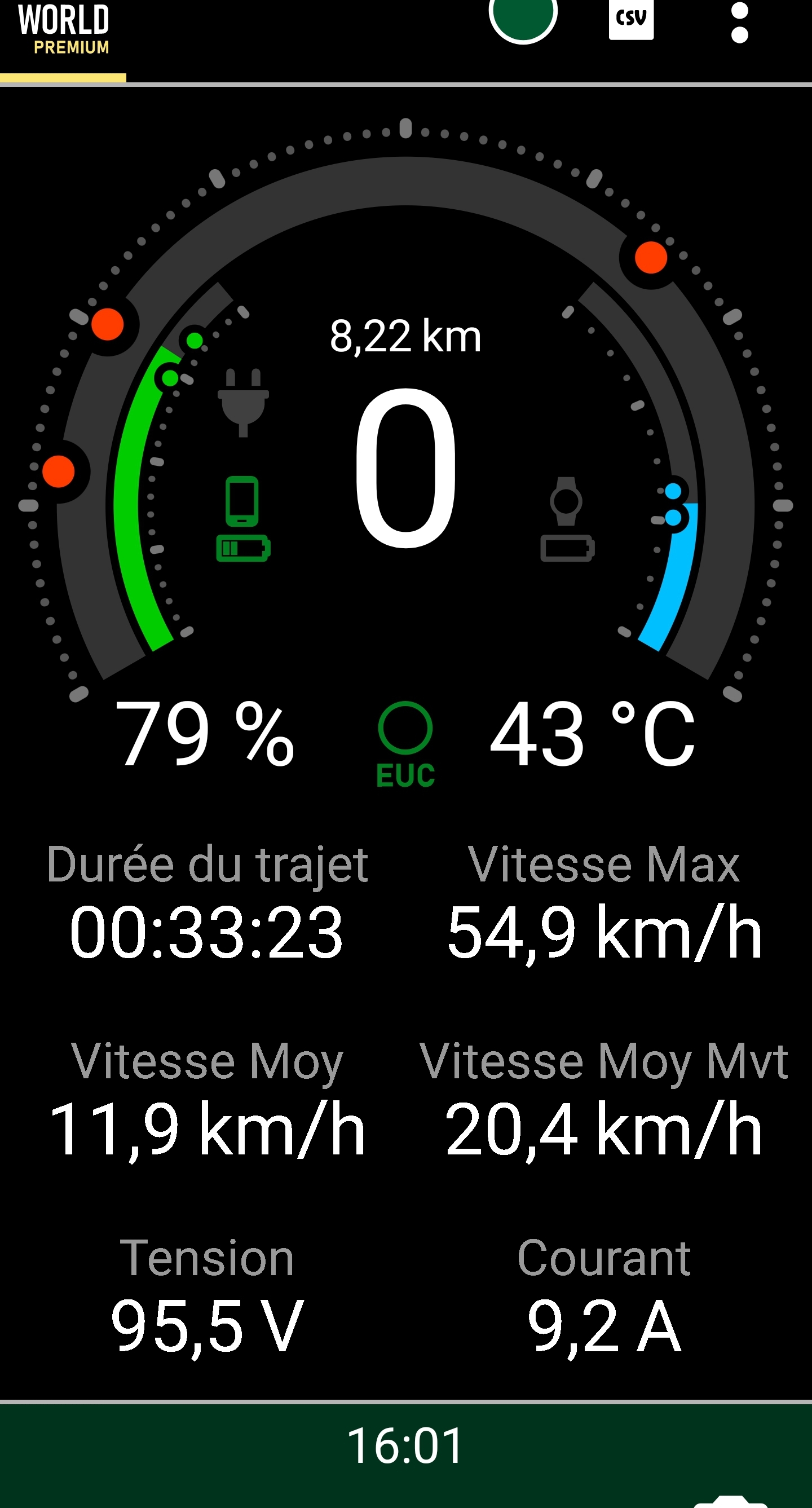
Task: Tap the CSV logging icon
Action: pyautogui.click(x=631, y=19)
